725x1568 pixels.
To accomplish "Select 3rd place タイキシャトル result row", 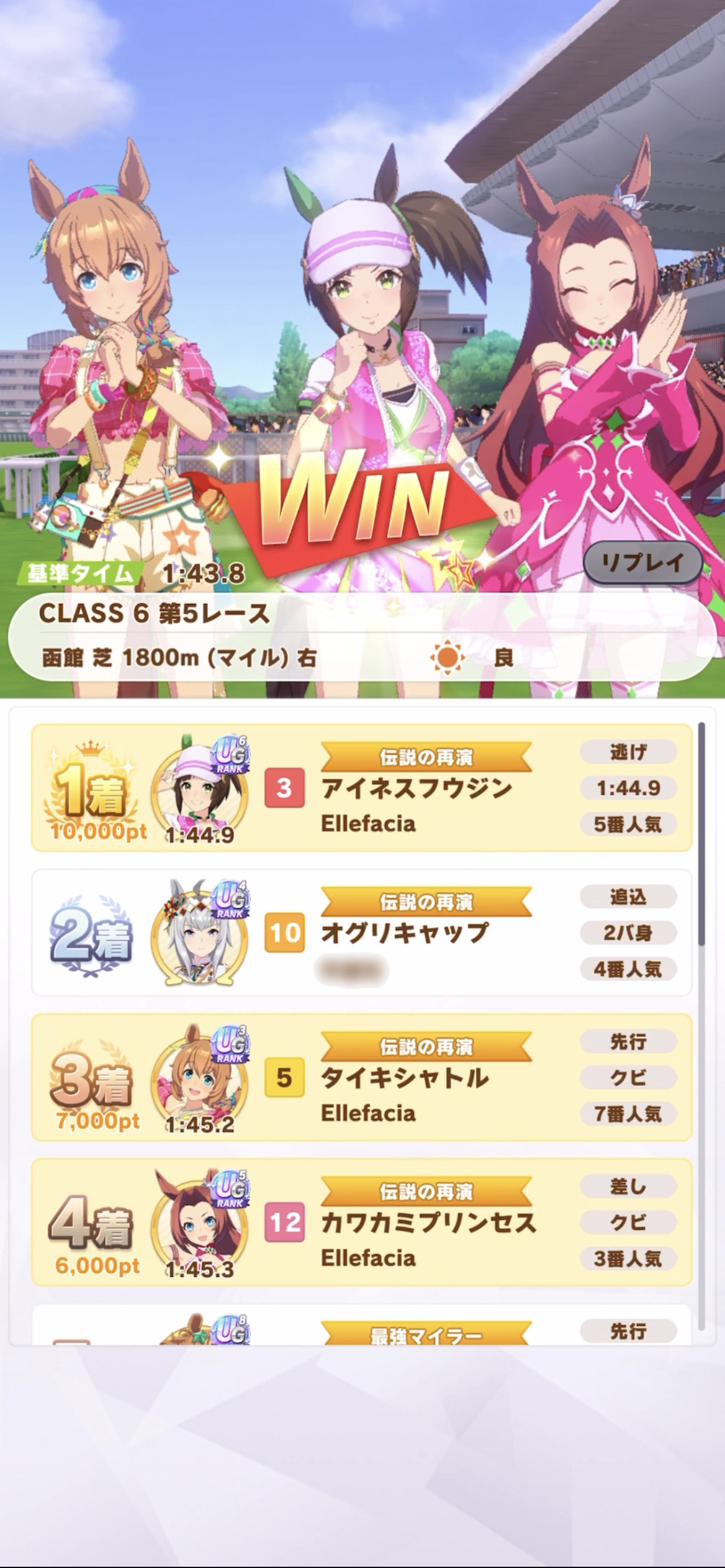I will [x=362, y=1078].
